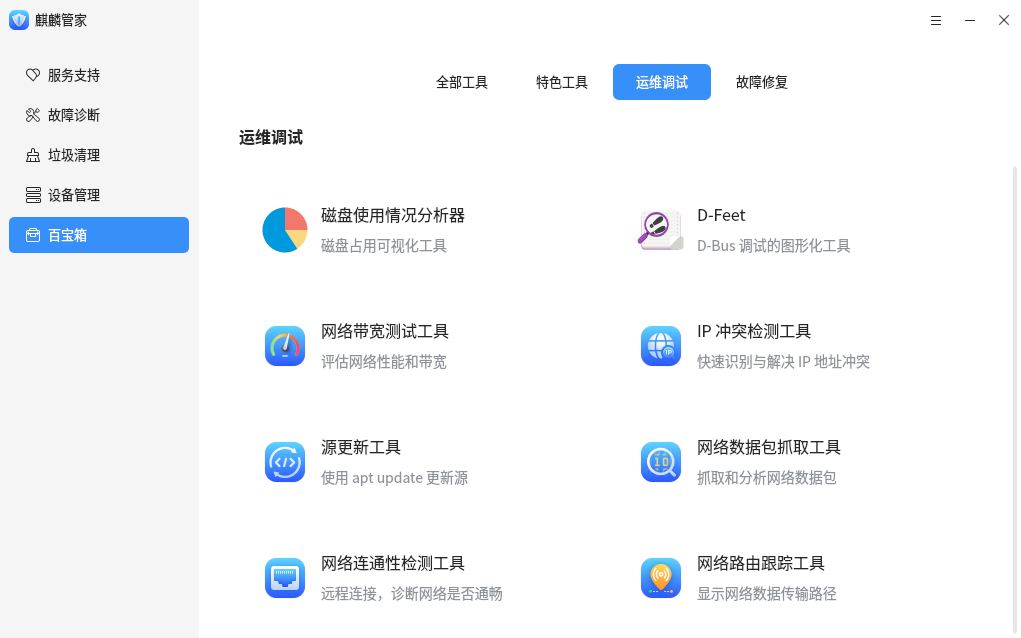The image size is (1021, 638).
Task: Switch to the 全部工具 tab
Action: click(x=462, y=82)
